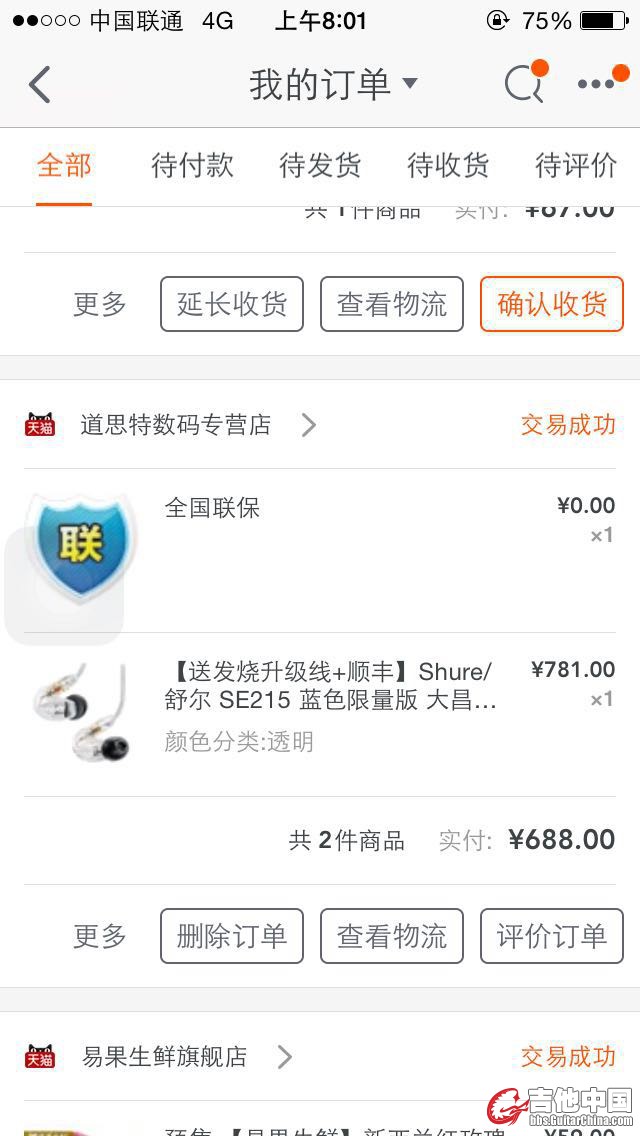Viewport: 640px width, 1136px height.
Task: Show orders under 待发货 tab
Action: point(320,166)
